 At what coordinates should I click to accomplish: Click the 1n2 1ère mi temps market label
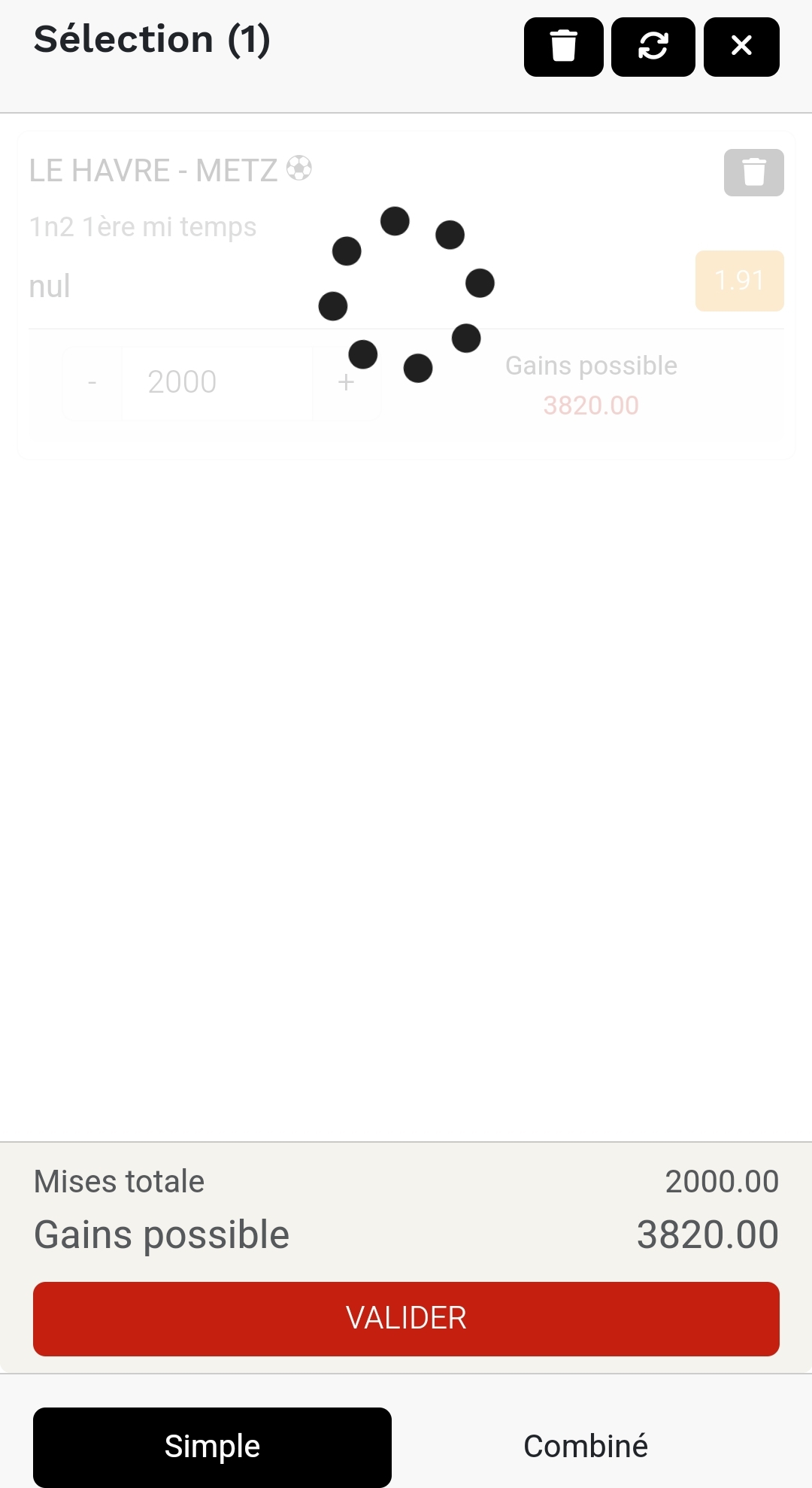point(142,226)
